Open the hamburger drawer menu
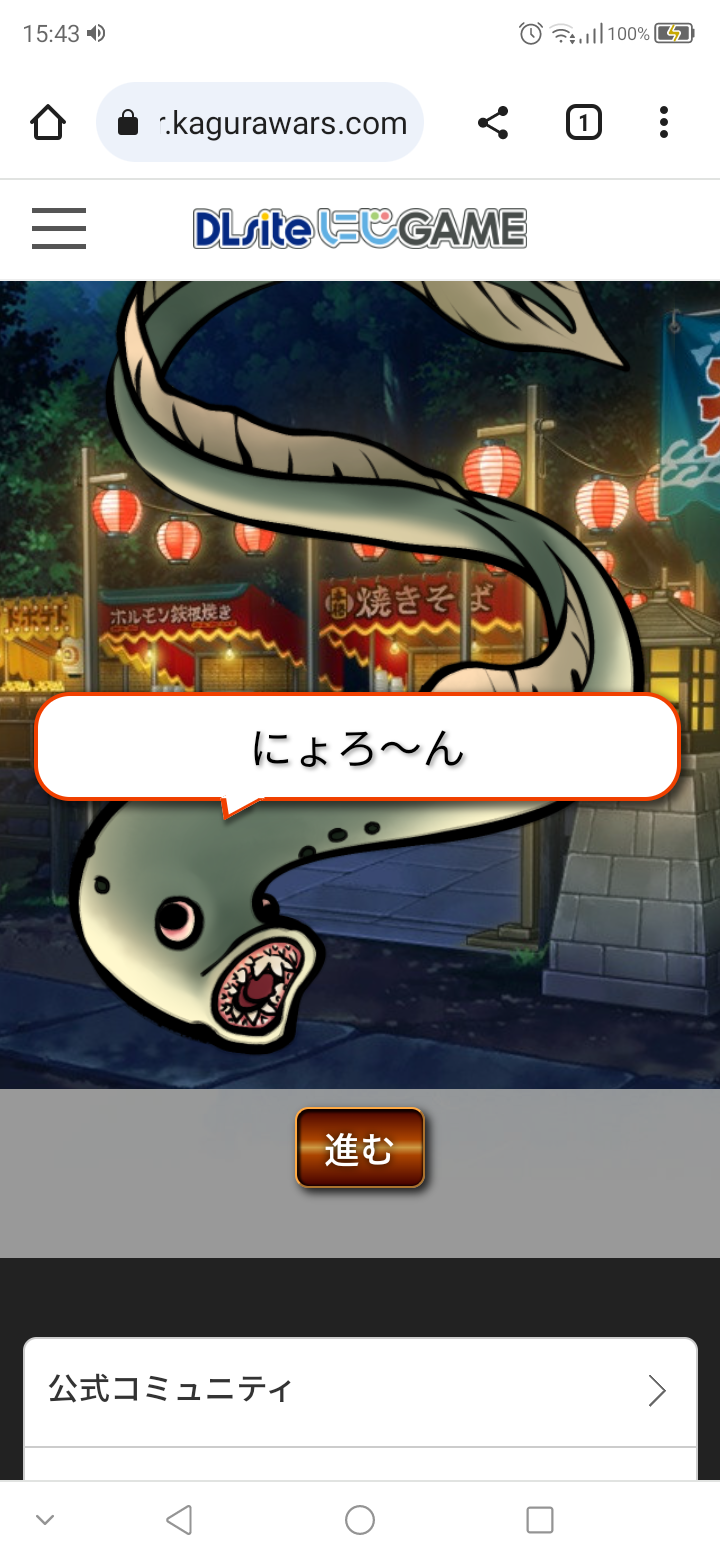Viewport: 720px width, 1560px height. [x=59, y=229]
